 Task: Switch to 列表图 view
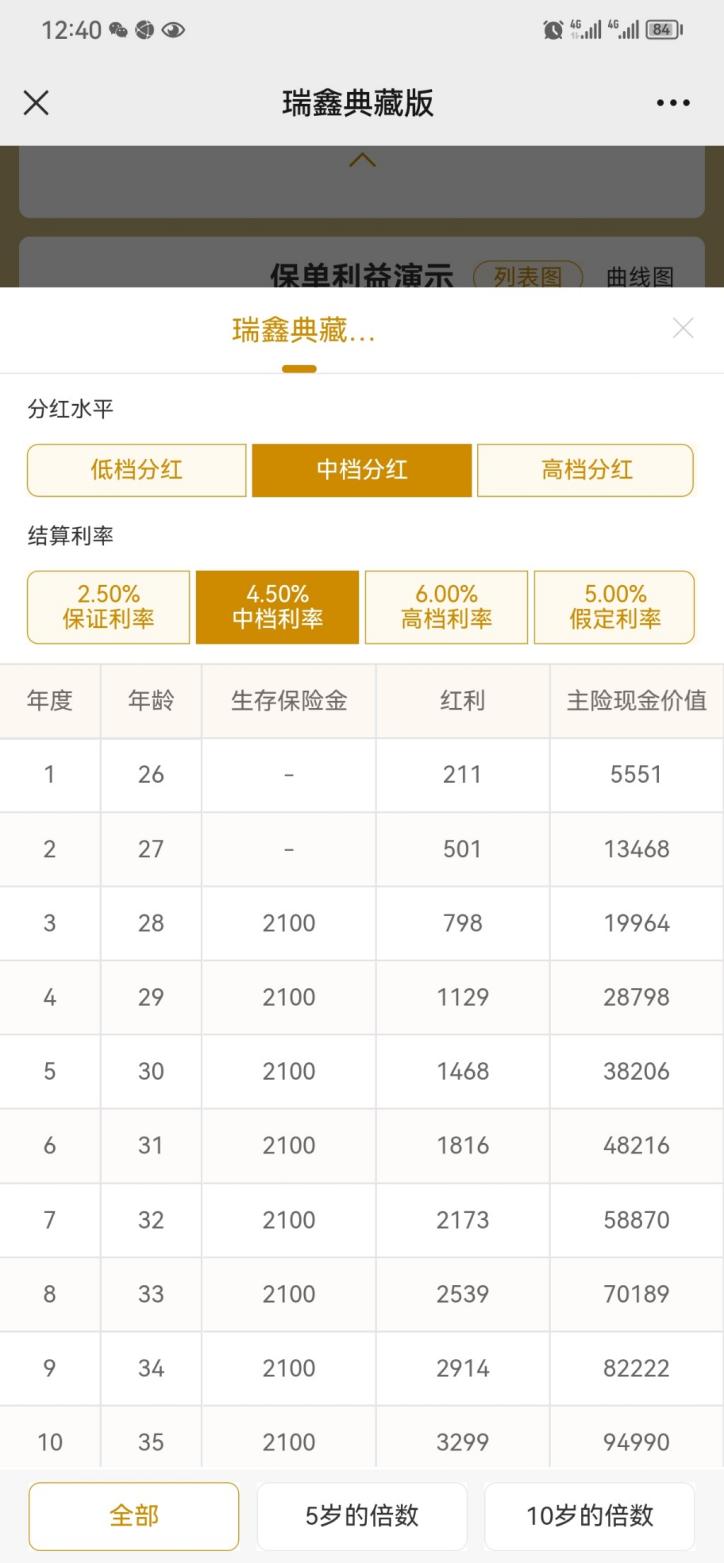pyautogui.click(x=527, y=276)
